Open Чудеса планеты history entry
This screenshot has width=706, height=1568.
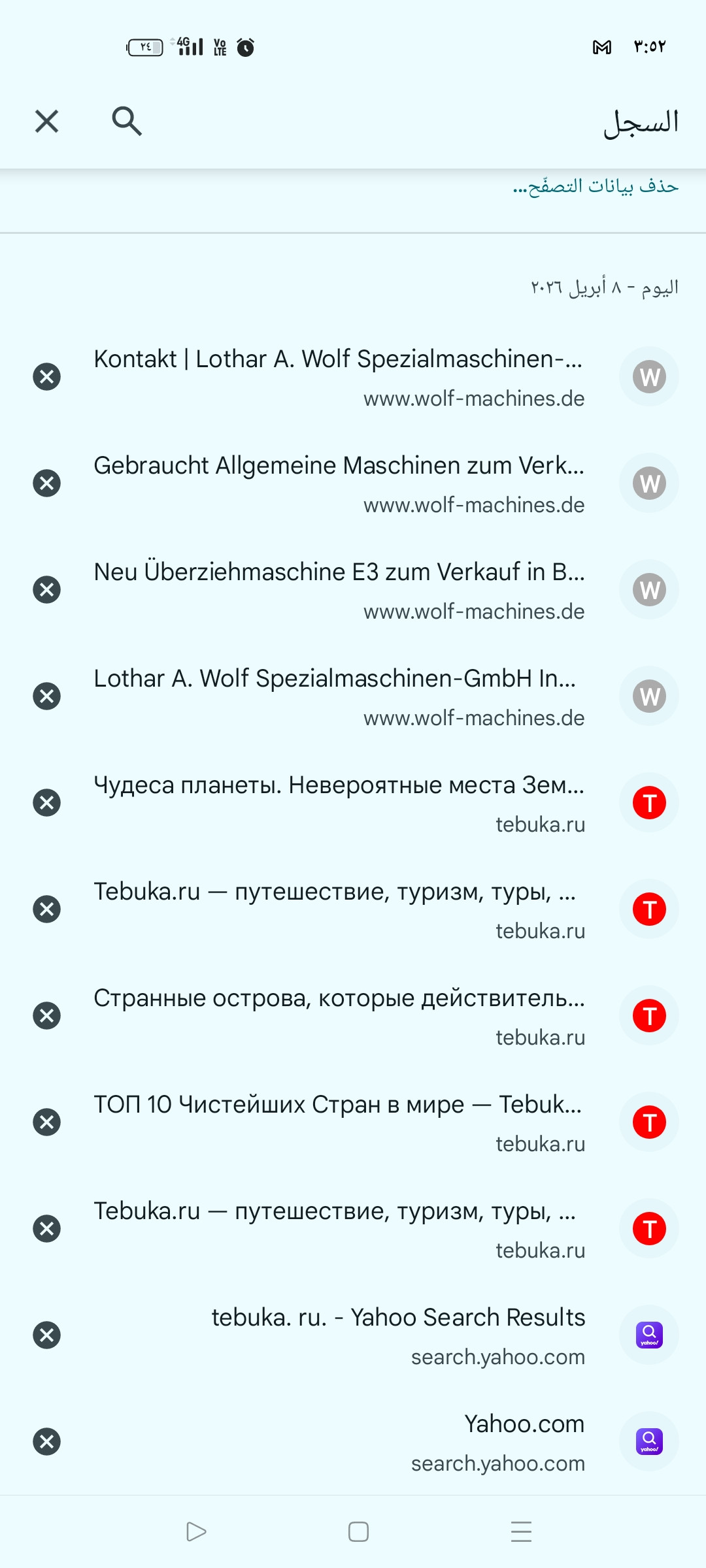[339, 803]
